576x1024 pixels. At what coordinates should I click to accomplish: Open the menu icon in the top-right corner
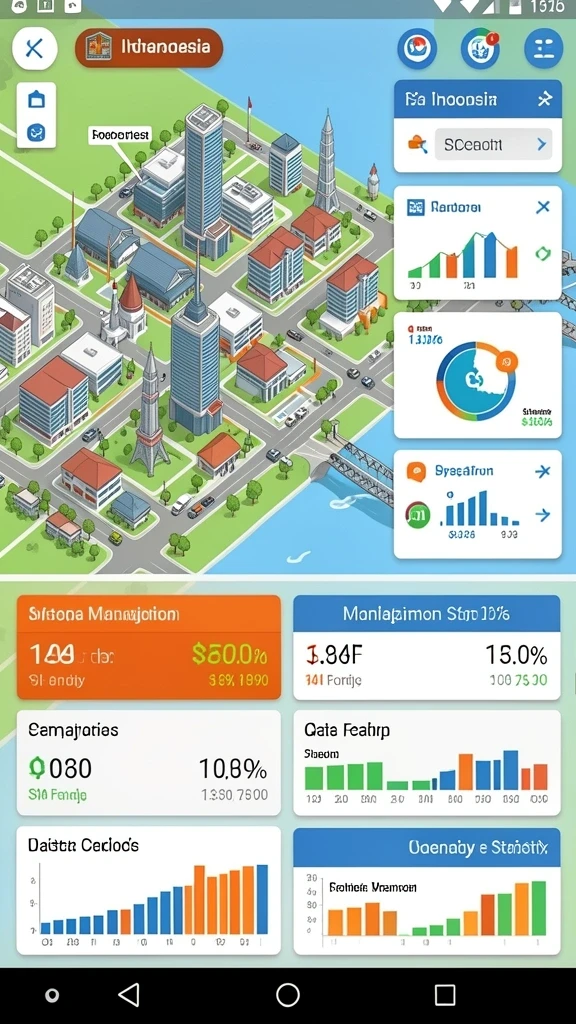coord(543,49)
